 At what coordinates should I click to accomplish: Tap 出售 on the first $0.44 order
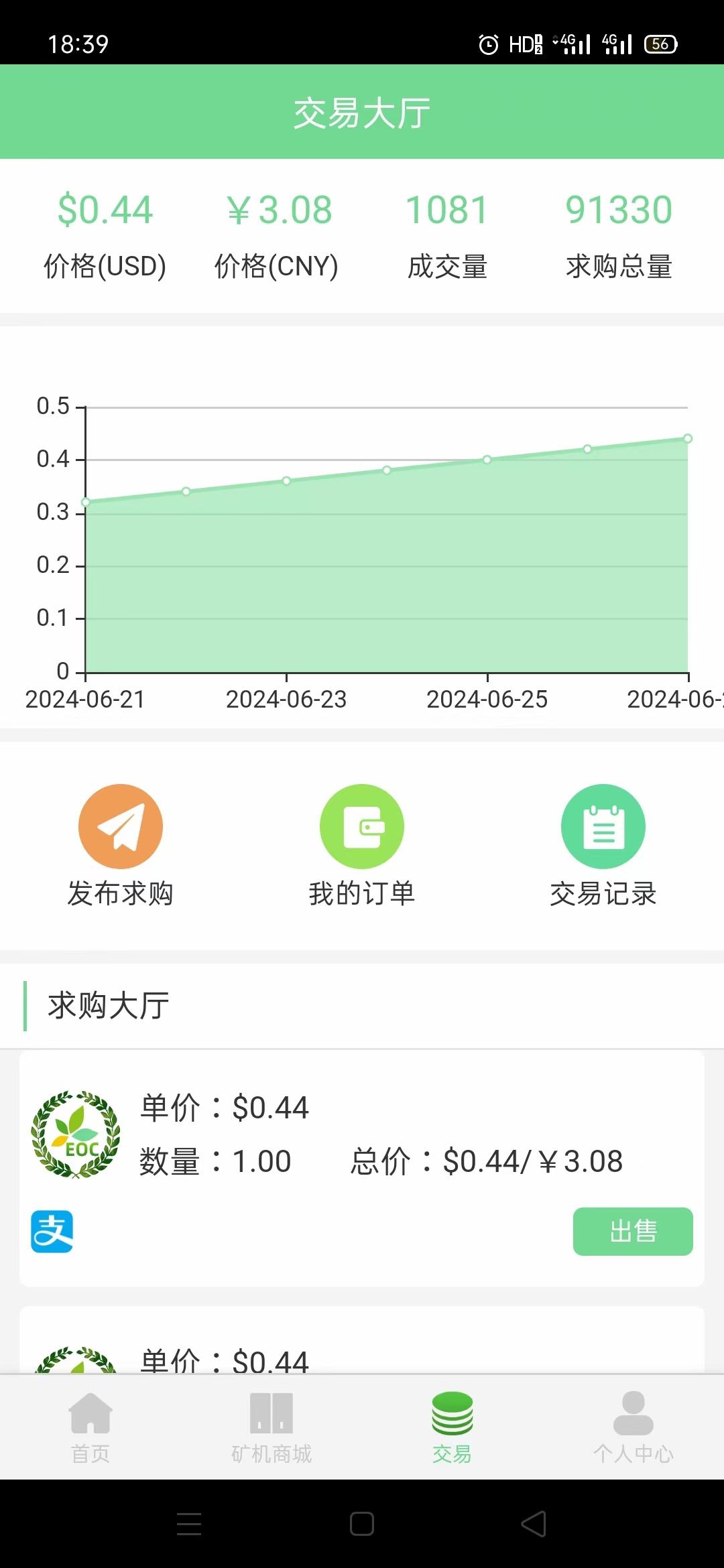(x=633, y=1232)
